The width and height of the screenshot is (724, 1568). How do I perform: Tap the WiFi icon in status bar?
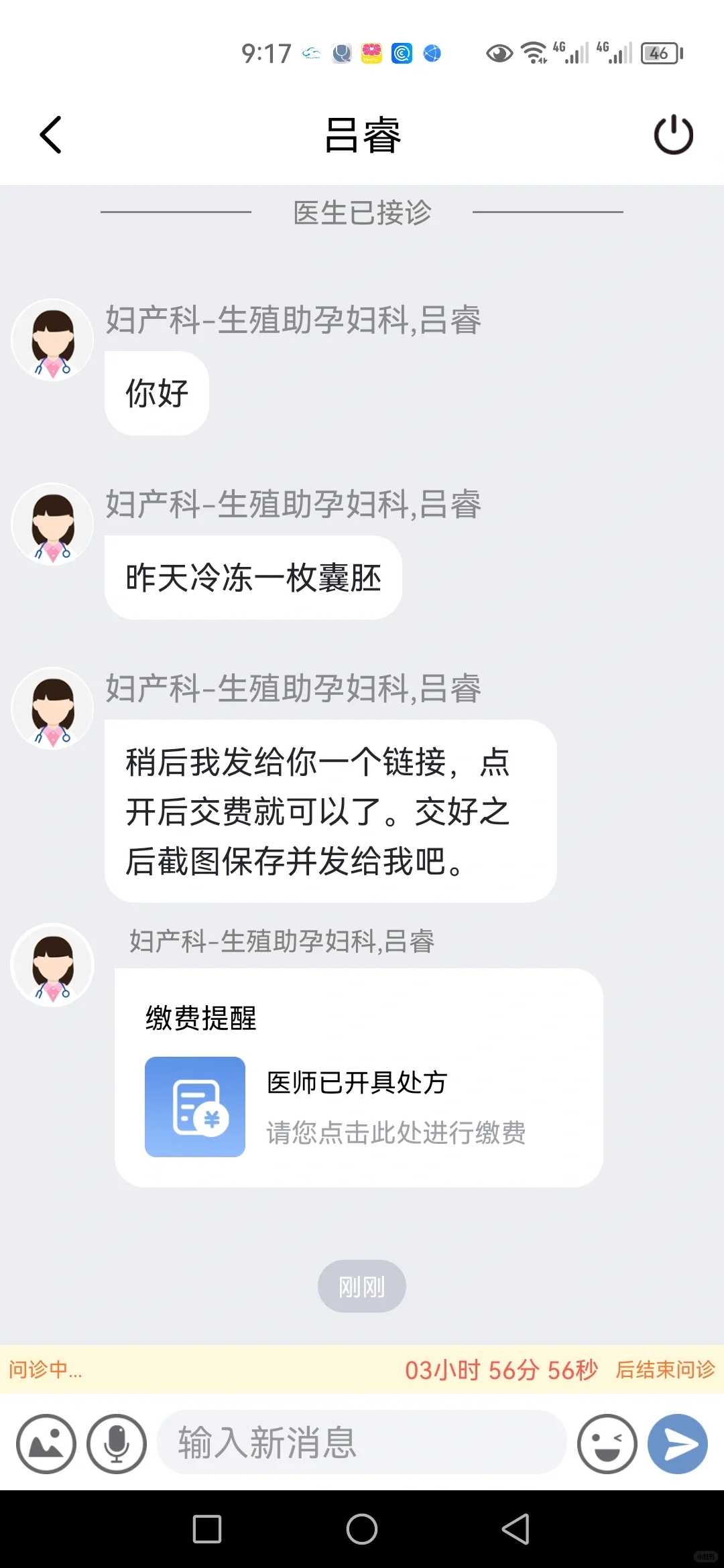coord(534,52)
